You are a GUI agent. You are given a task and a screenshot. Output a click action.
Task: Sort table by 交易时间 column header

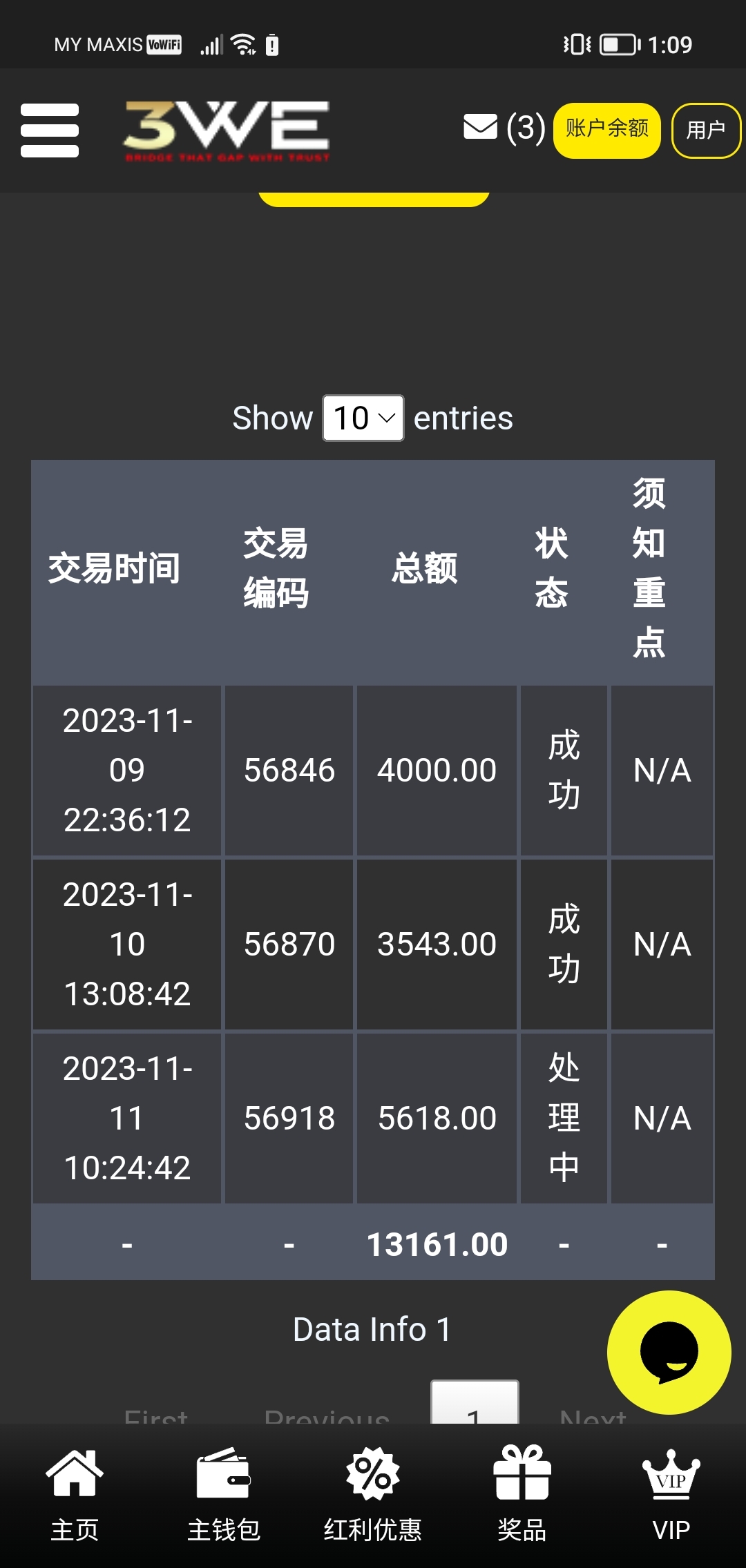tap(115, 568)
